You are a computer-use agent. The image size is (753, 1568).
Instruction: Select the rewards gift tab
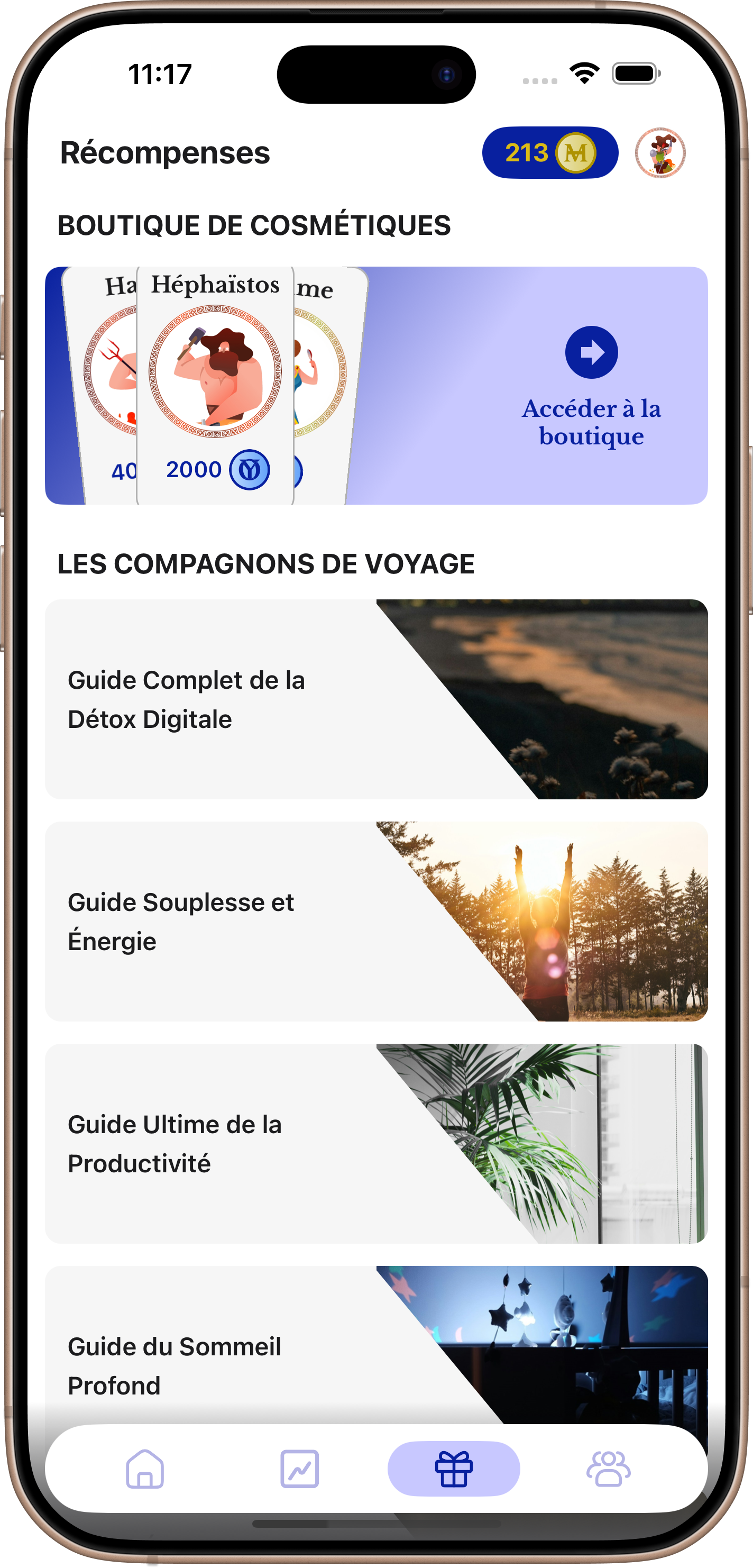[454, 1469]
